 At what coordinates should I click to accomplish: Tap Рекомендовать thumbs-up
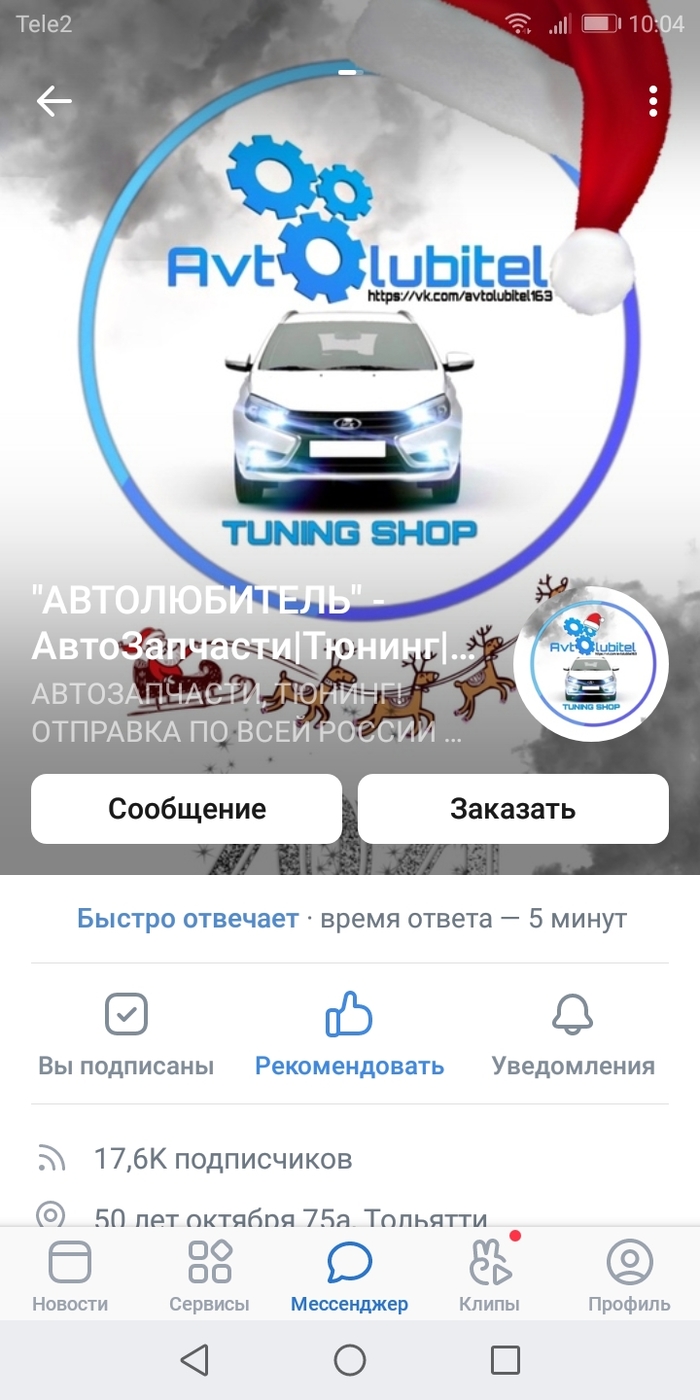coord(349,1035)
